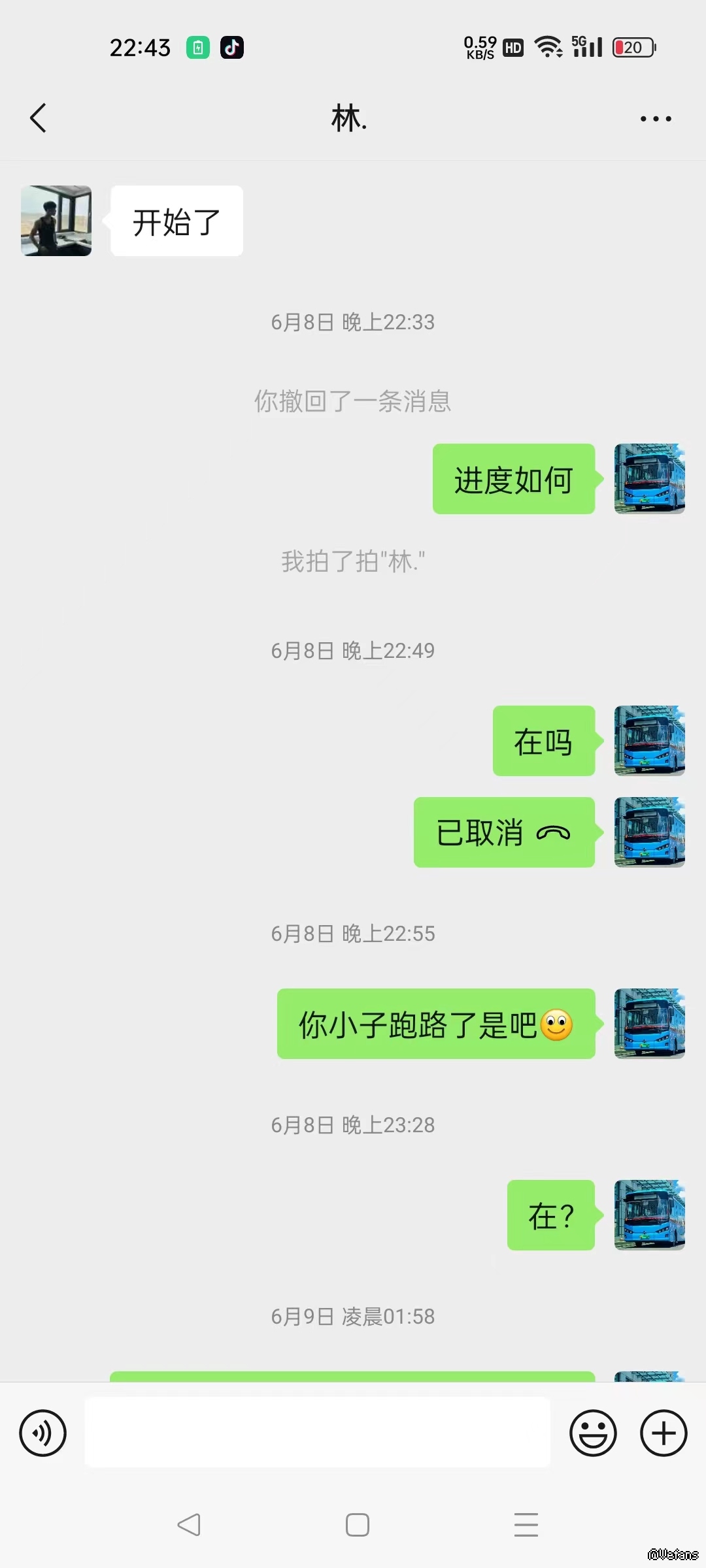Go back from the 林. chat

39,118
